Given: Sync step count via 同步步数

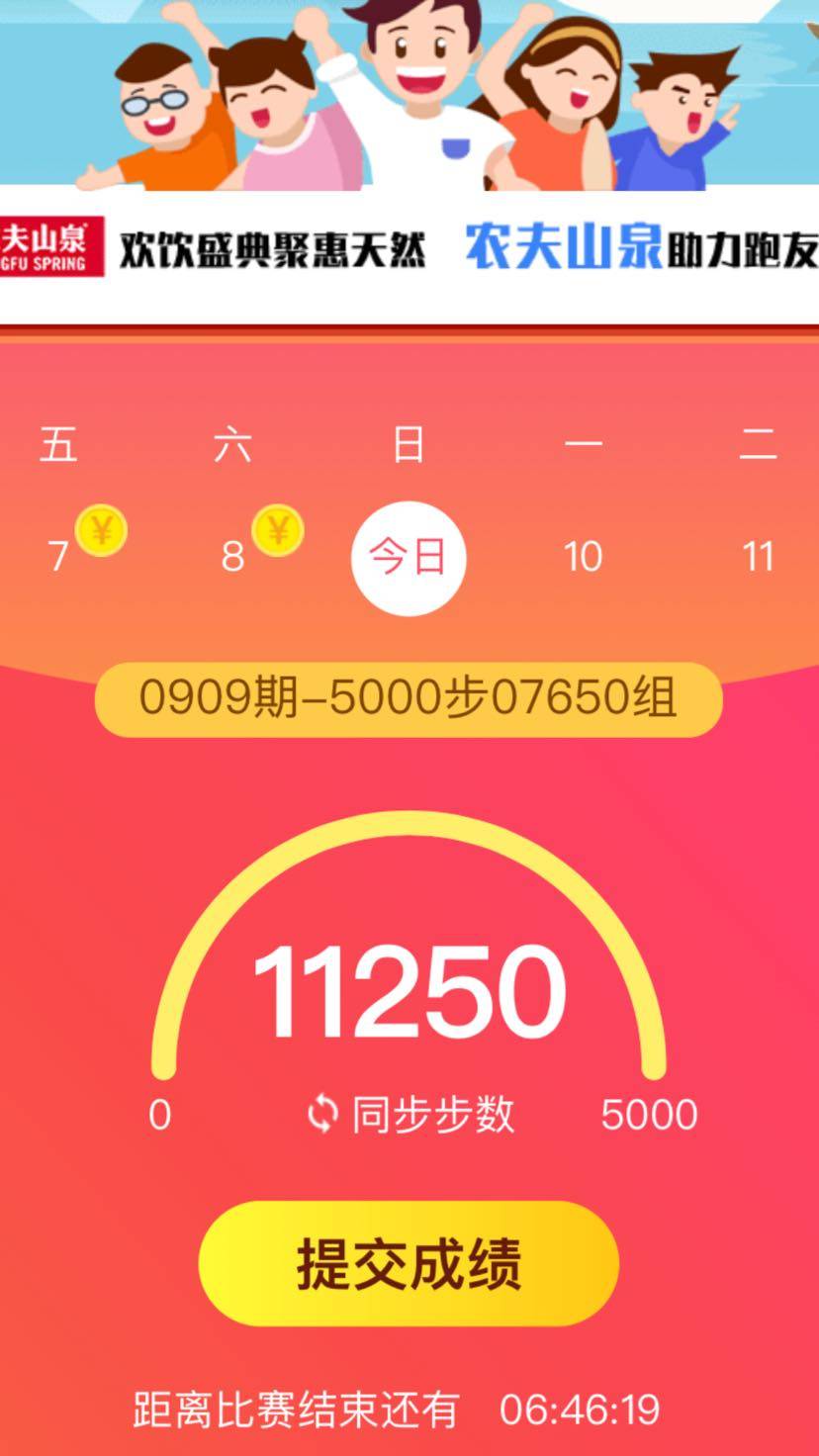Looking at the screenshot, I should point(410,1115).
